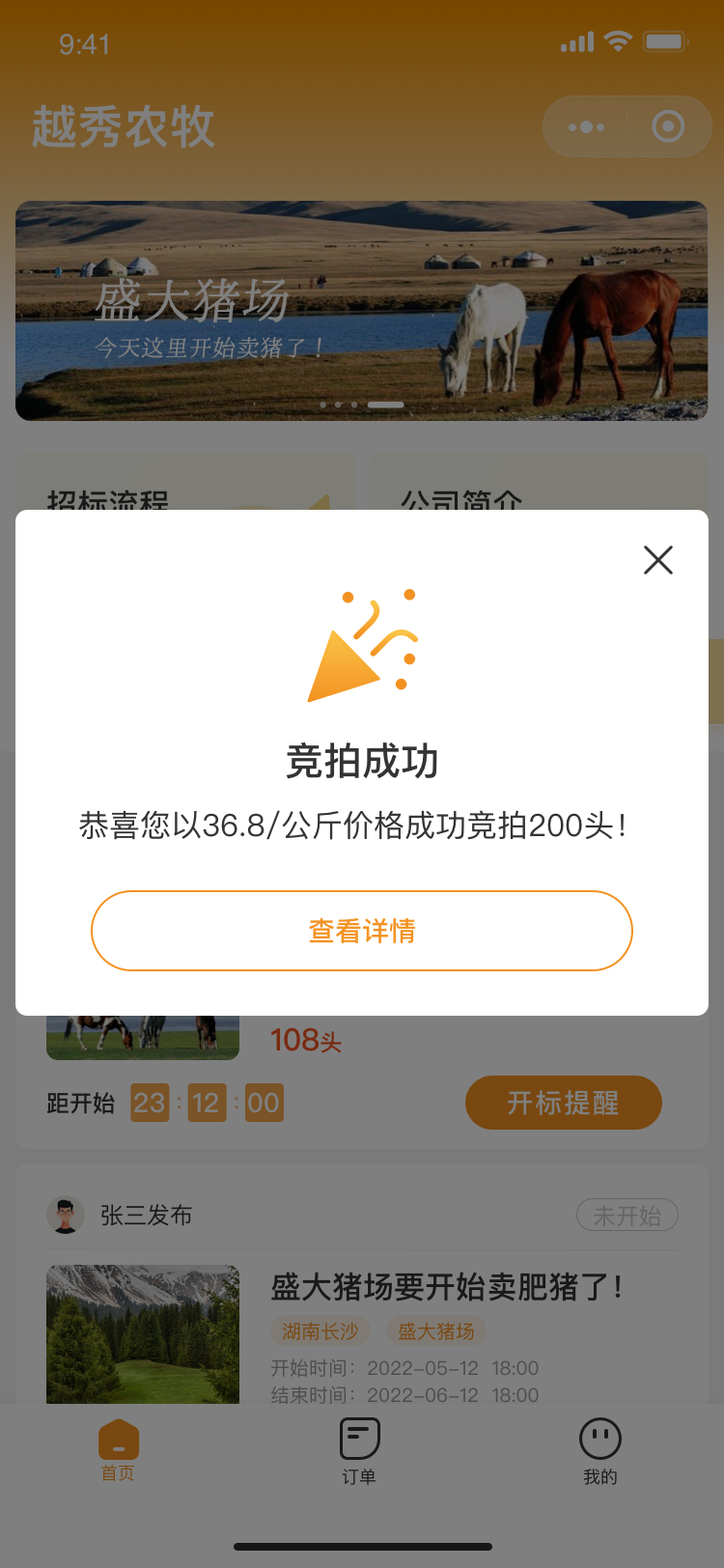Tap 查看详情 to view auction details
Screen dimensions: 724x1568
(x=362, y=931)
